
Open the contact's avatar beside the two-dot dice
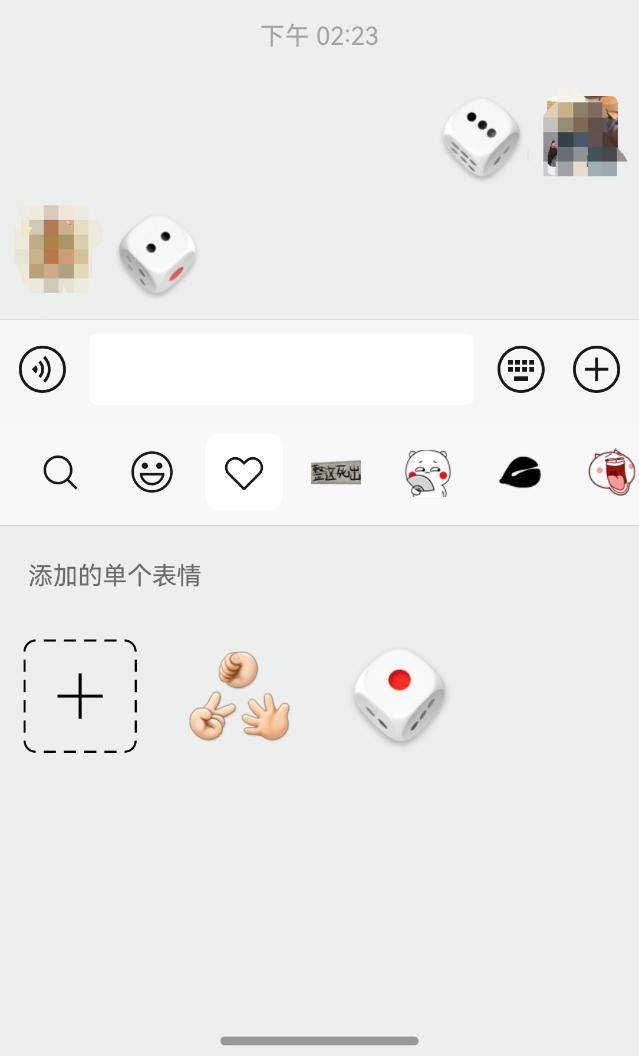[x=55, y=248]
